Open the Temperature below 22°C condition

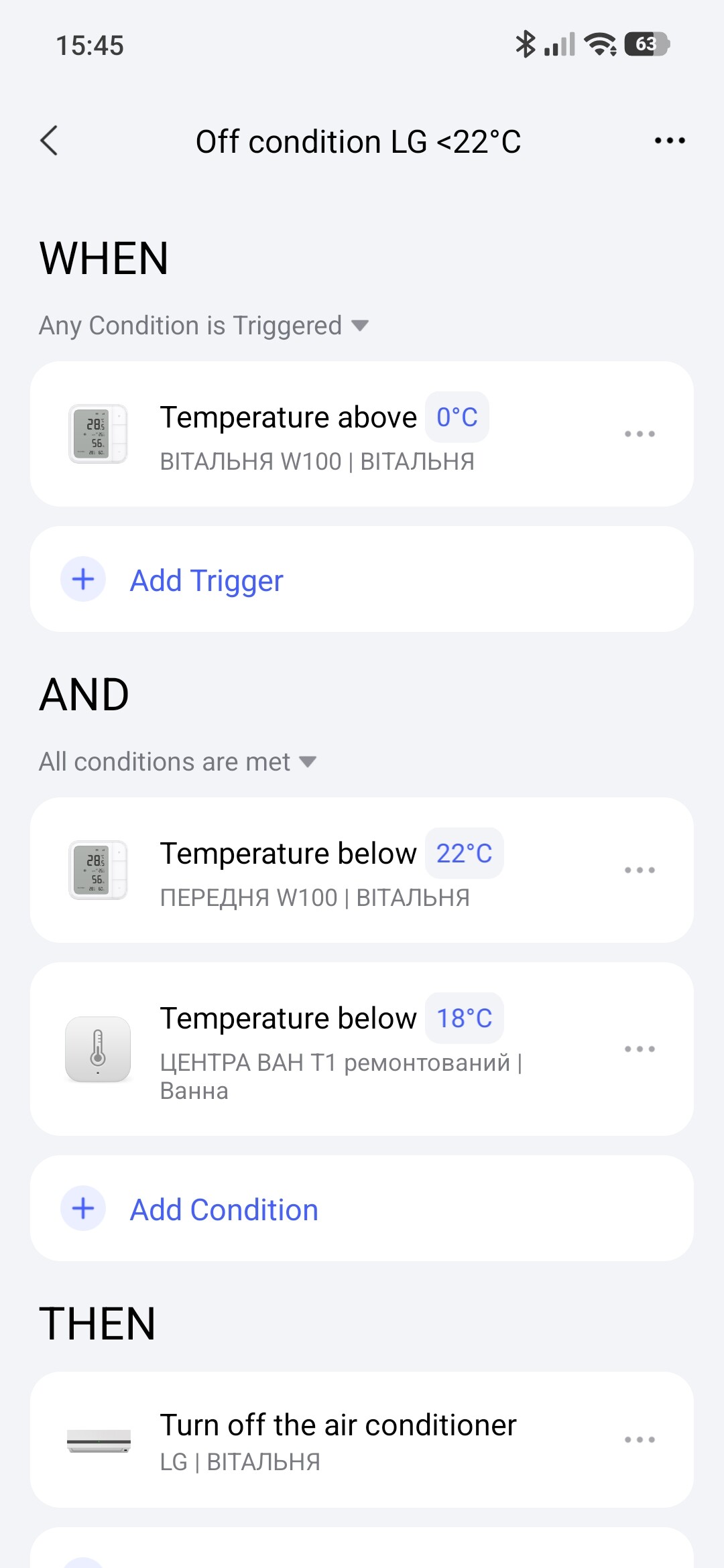coord(315,871)
